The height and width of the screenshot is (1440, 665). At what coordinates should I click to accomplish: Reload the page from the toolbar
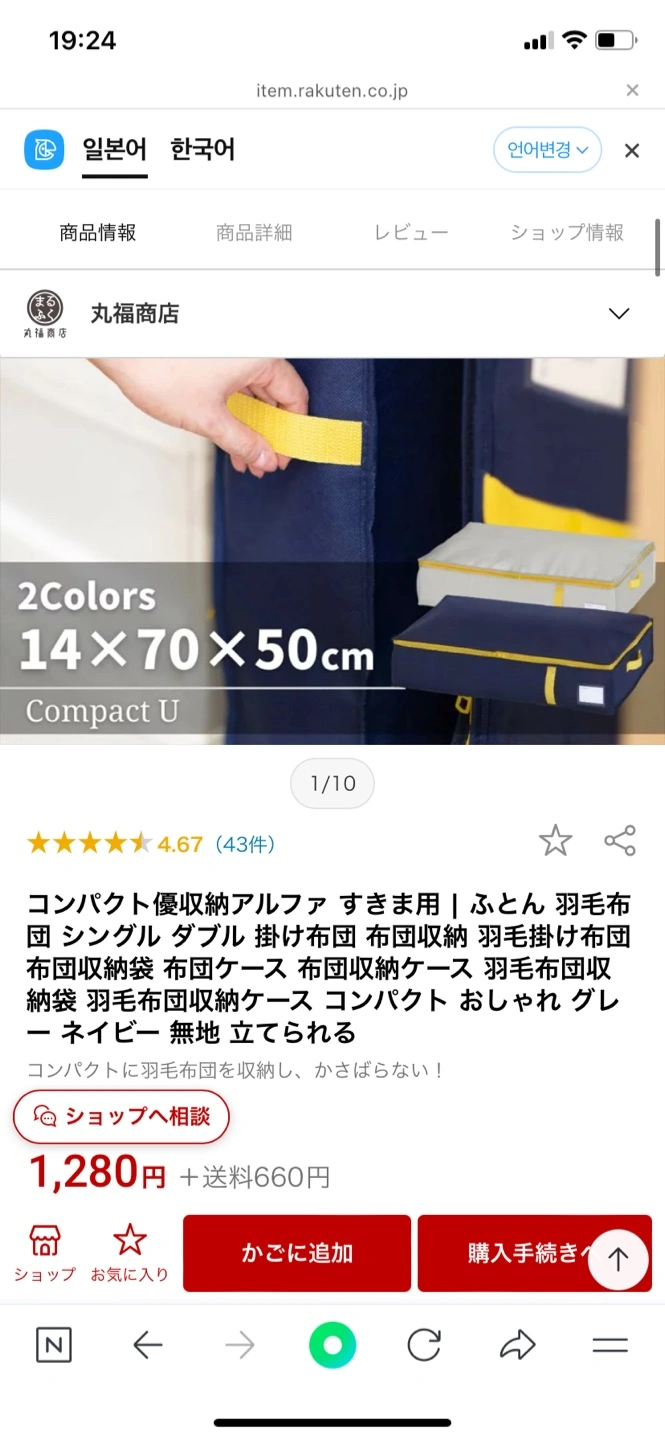coord(424,1346)
